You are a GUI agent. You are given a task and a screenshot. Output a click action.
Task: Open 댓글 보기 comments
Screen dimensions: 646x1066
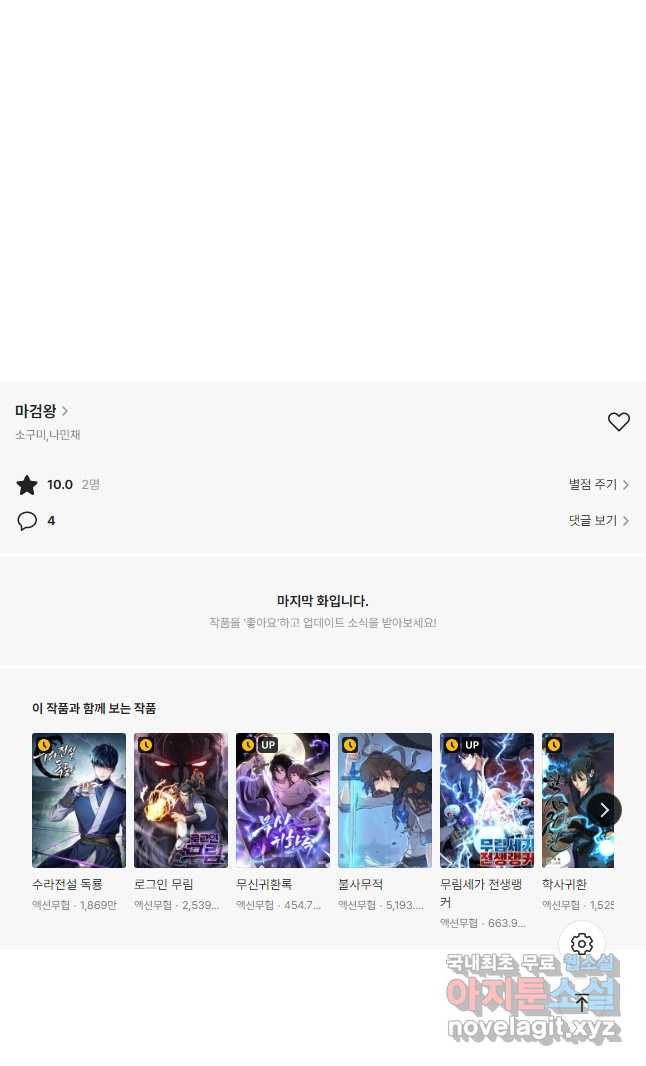coord(598,521)
